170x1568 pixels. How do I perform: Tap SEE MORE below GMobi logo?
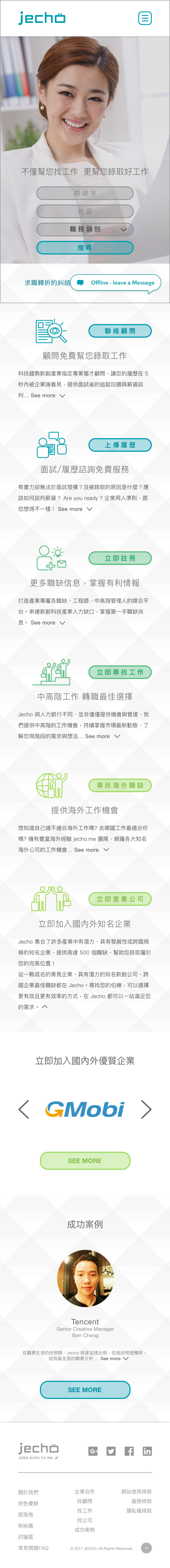85,1161
